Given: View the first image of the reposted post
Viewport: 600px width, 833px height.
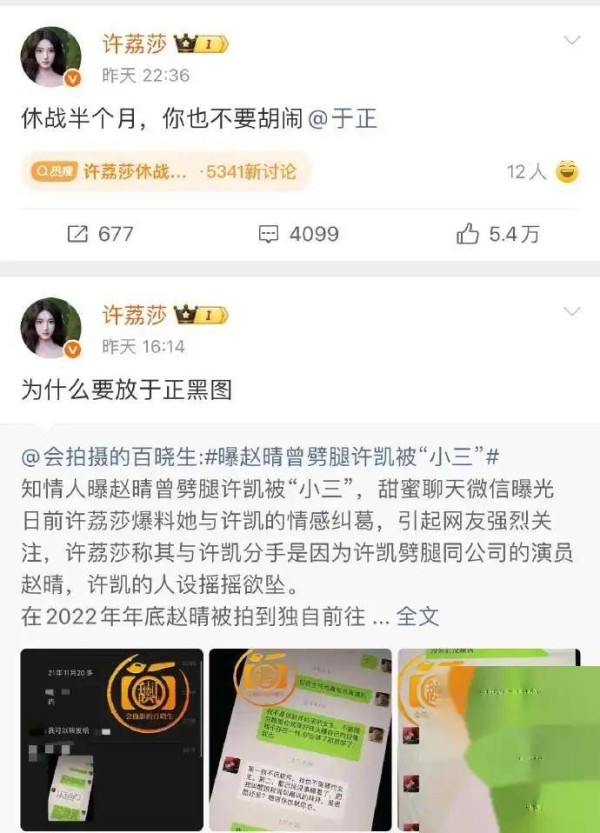Looking at the screenshot, I should coord(111,740).
